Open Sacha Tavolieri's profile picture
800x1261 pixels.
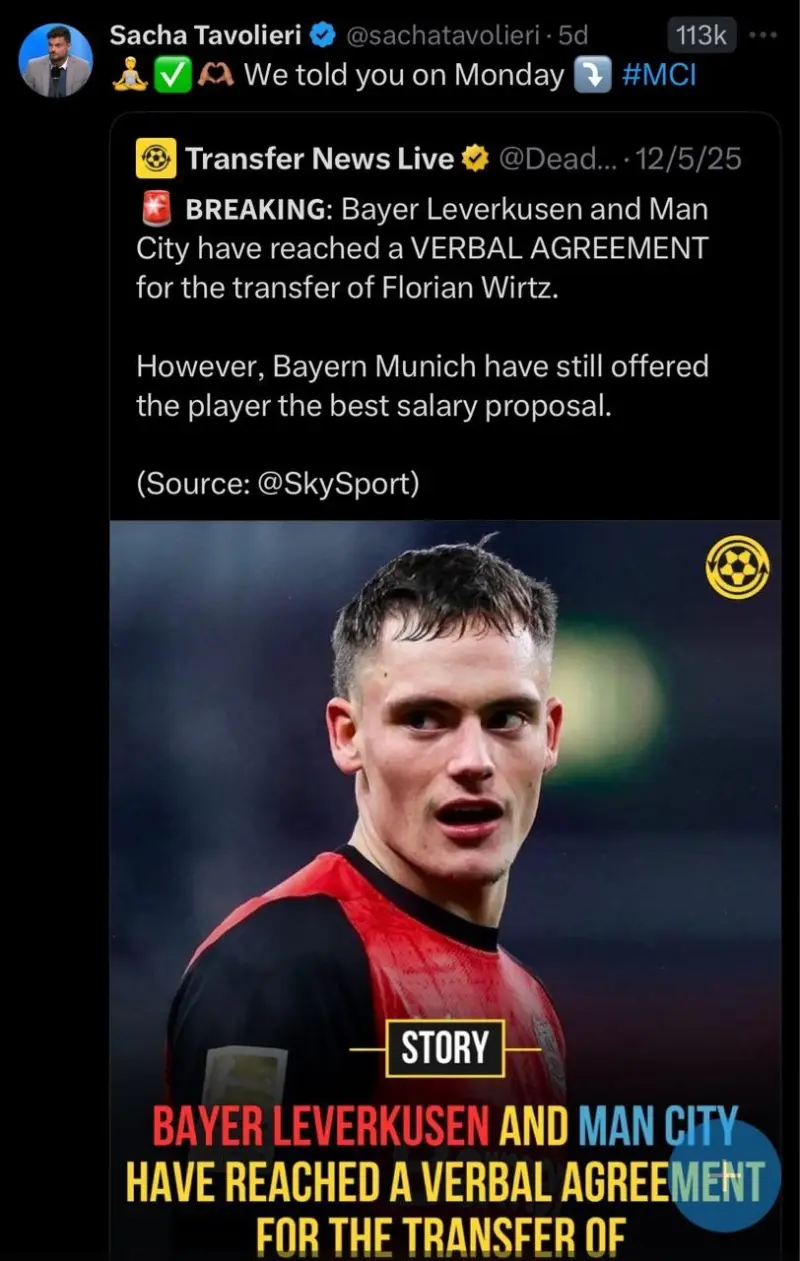point(55,60)
